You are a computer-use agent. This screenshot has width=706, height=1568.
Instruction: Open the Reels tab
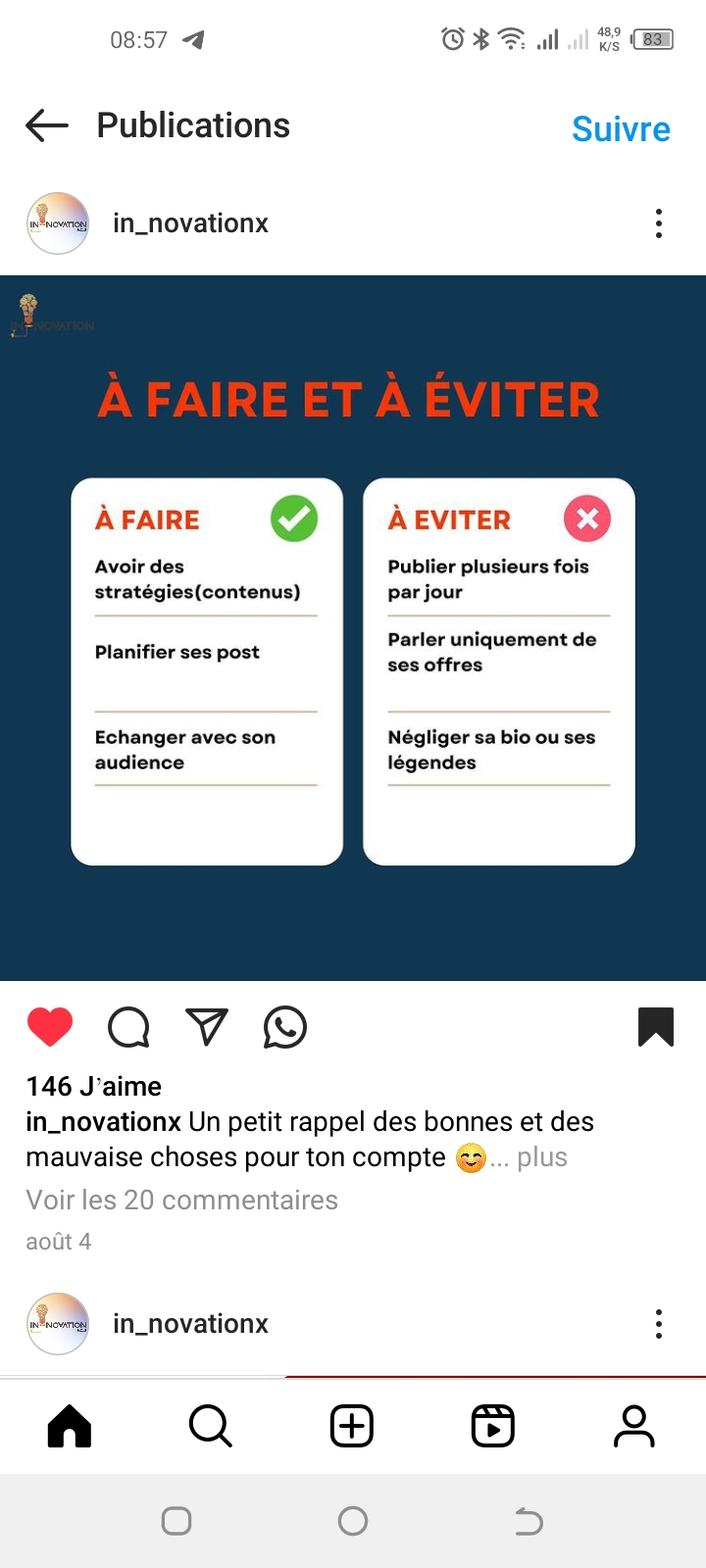tap(493, 1426)
